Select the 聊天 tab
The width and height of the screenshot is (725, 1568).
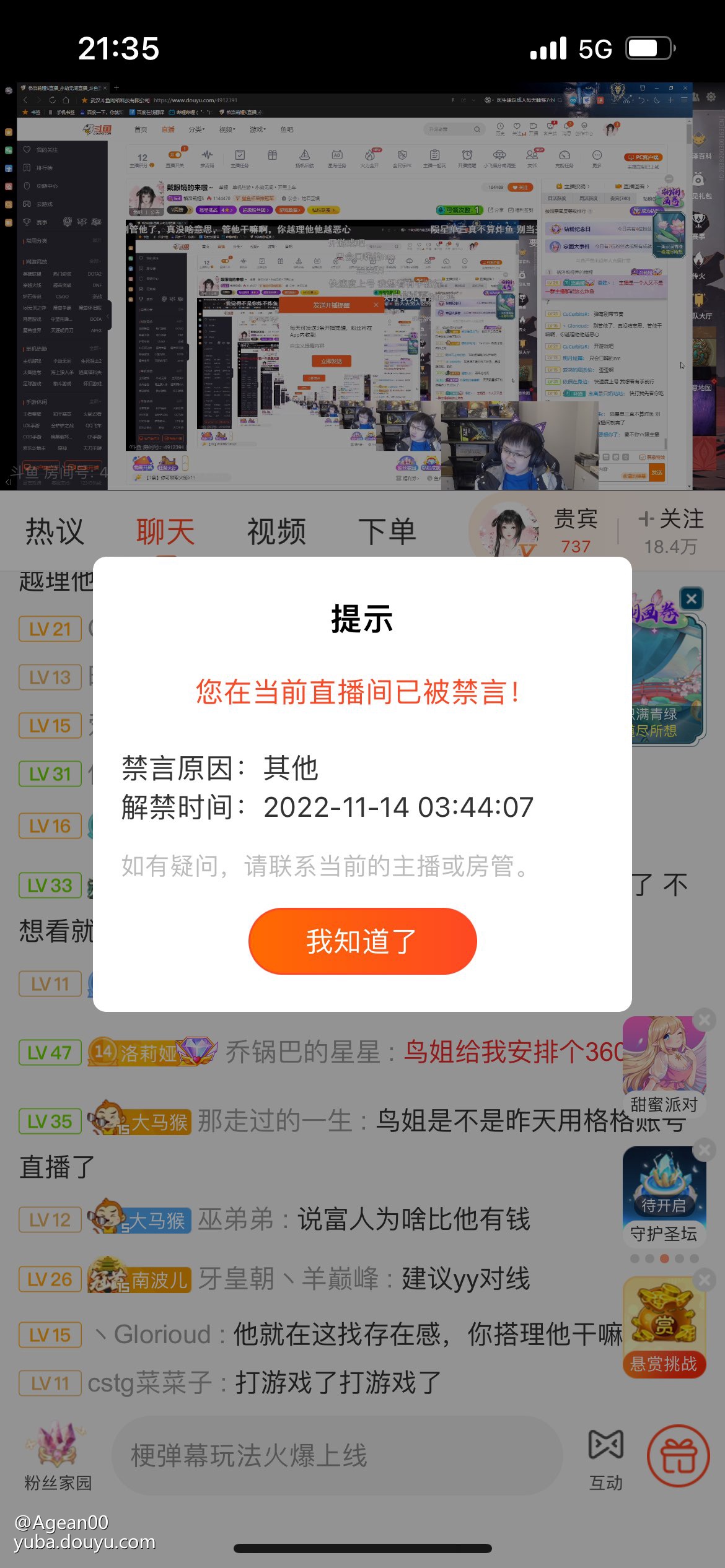tap(165, 532)
